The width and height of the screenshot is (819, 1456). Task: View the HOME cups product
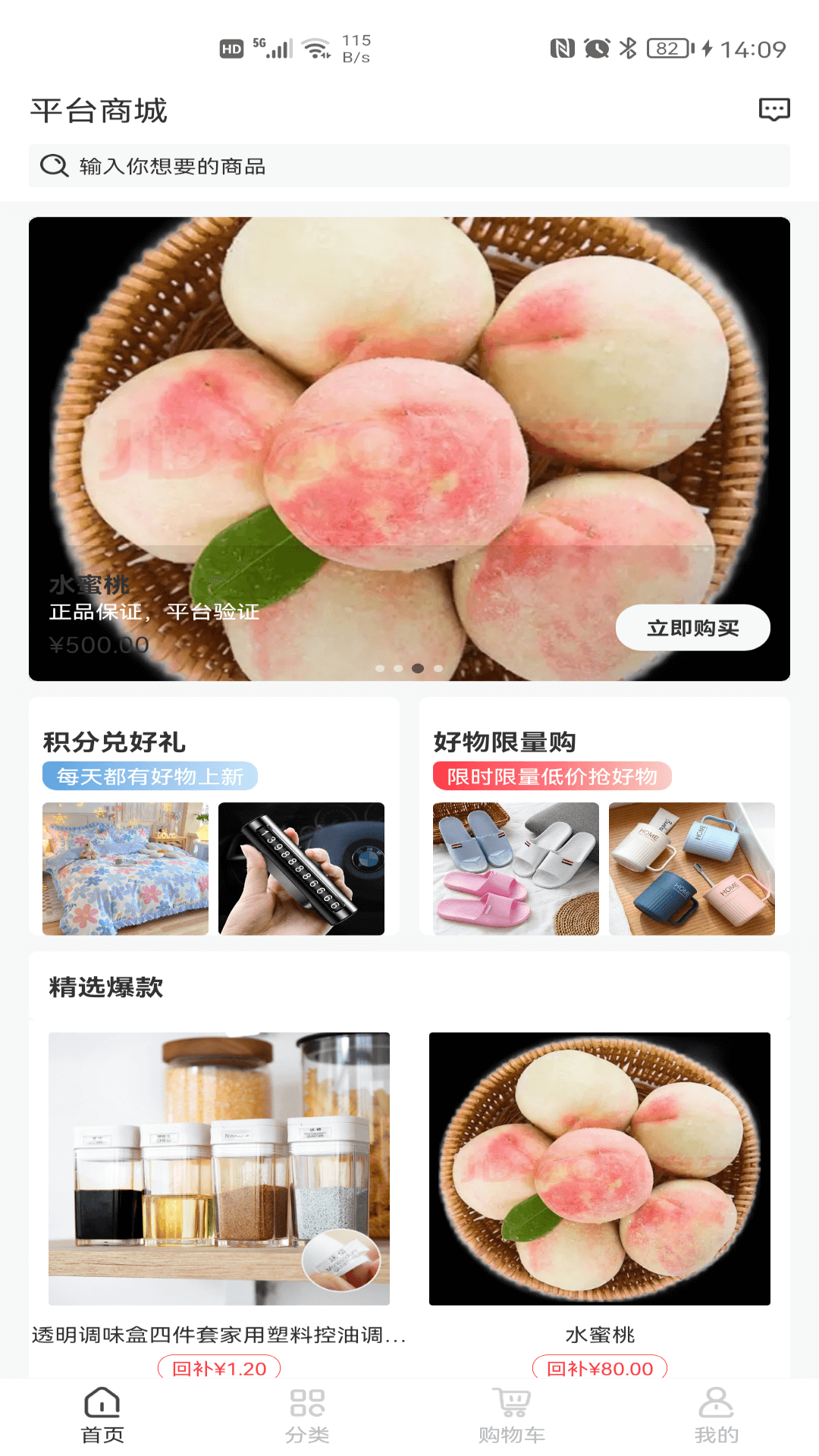692,868
